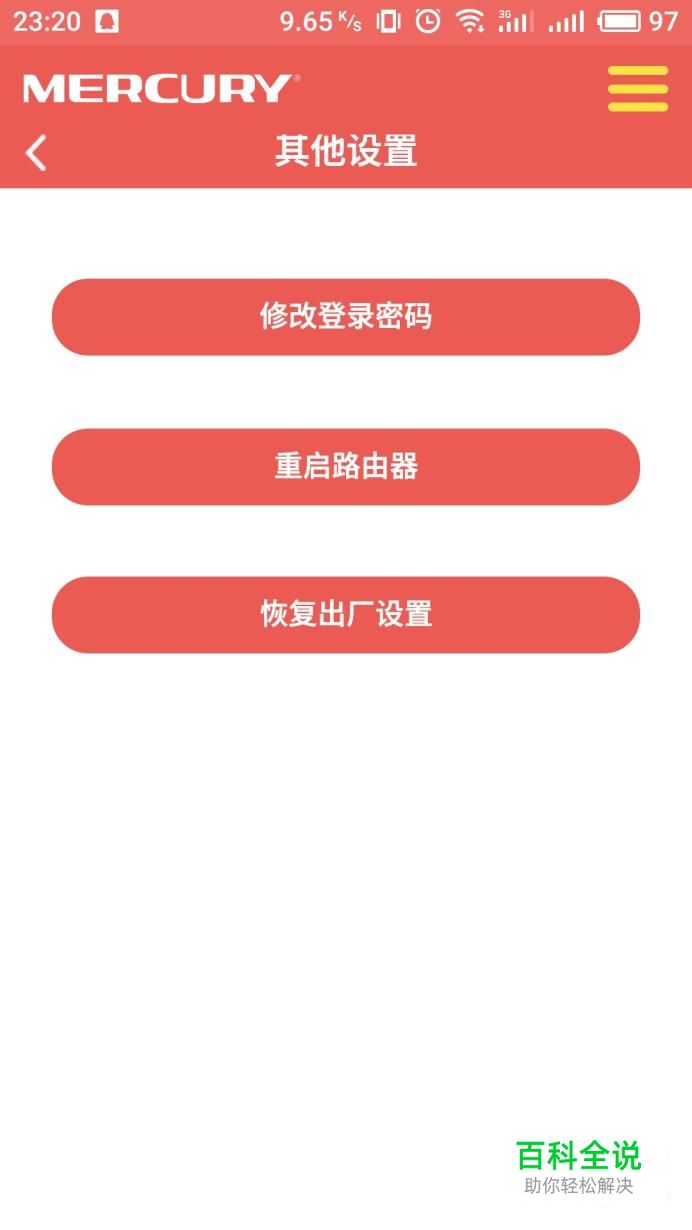Select 重启路由器 to reboot router

pos(345,467)
